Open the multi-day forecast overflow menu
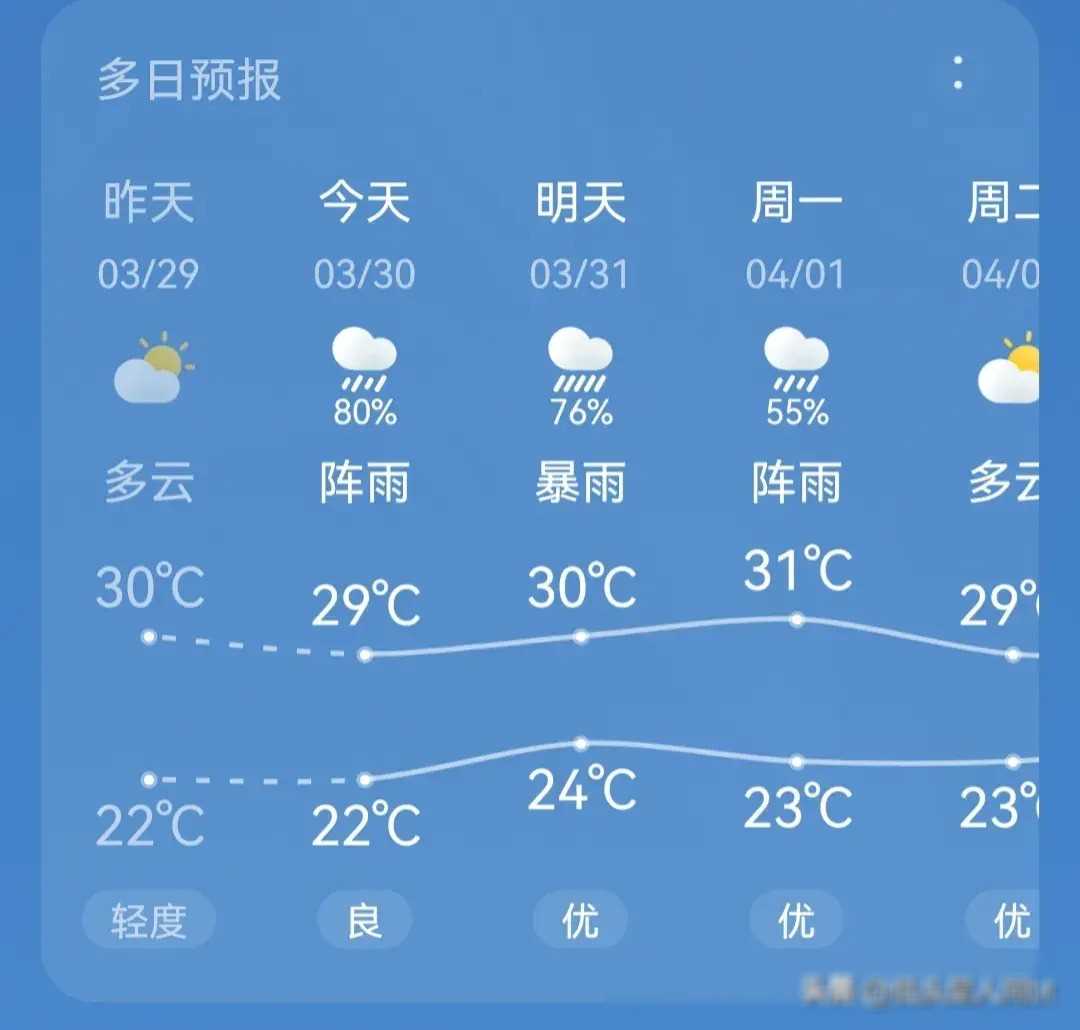This screenshot has height=1030, width=1080. pos(958,73)
